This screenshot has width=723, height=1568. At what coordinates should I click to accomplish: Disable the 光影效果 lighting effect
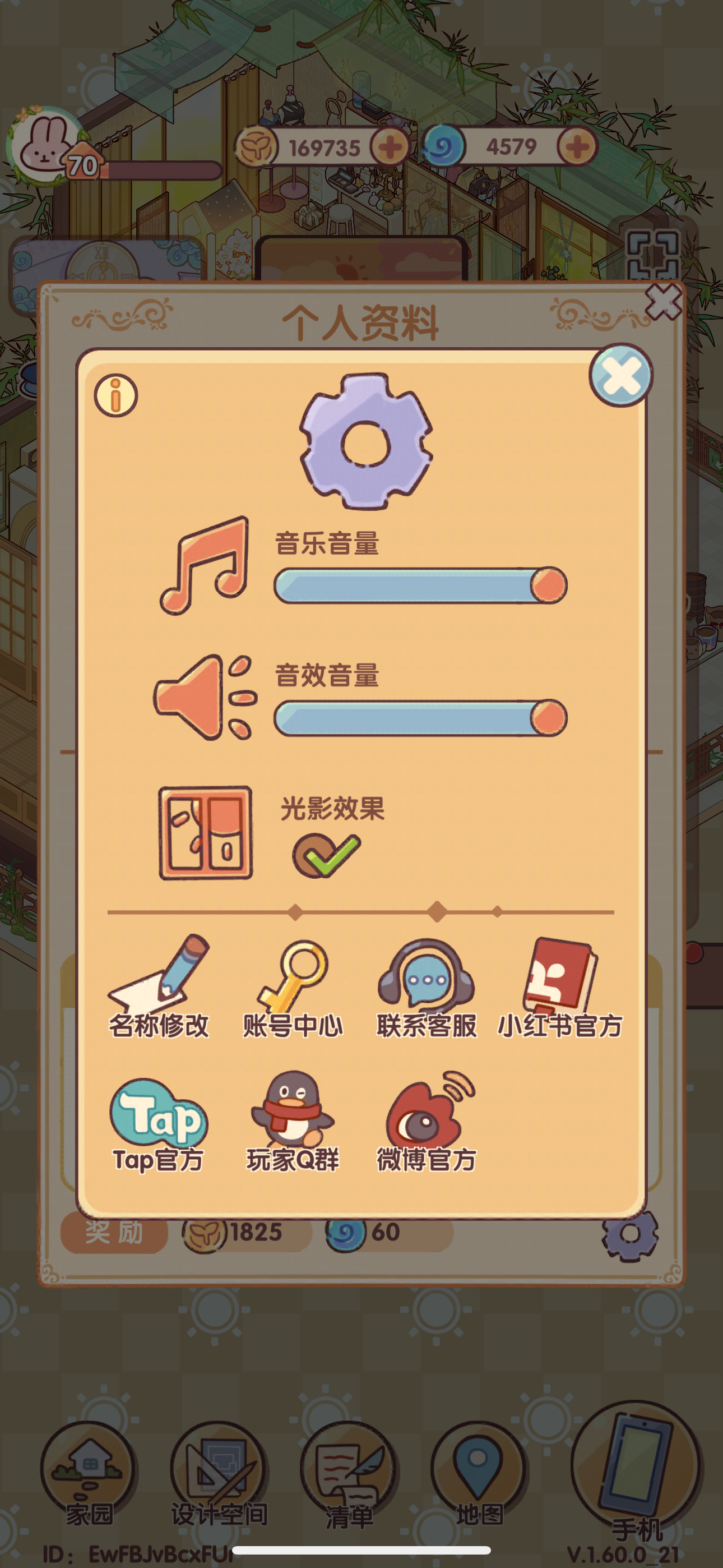pos(325,855)
